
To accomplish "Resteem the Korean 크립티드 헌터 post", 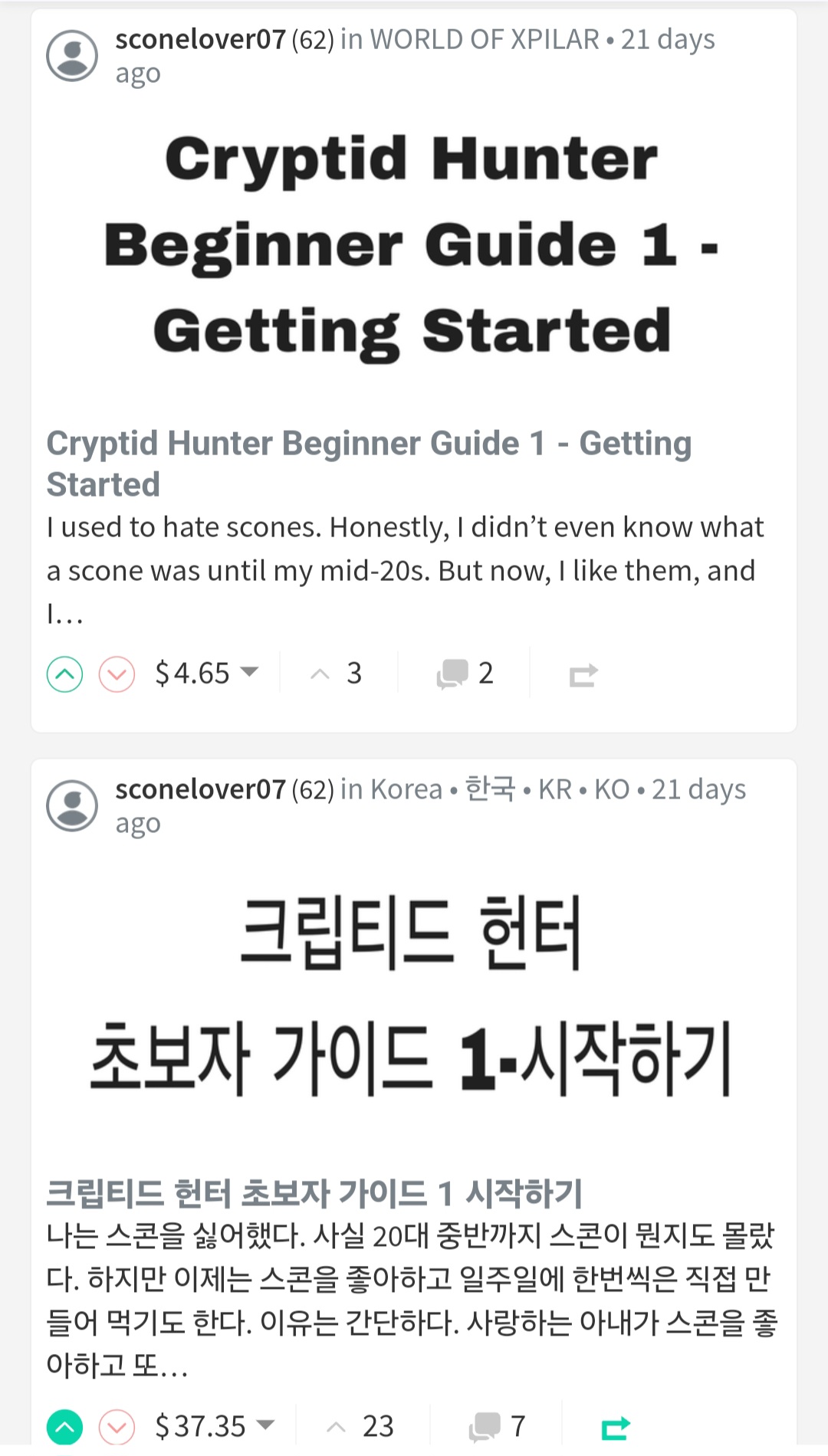I will pos(616,1428).
